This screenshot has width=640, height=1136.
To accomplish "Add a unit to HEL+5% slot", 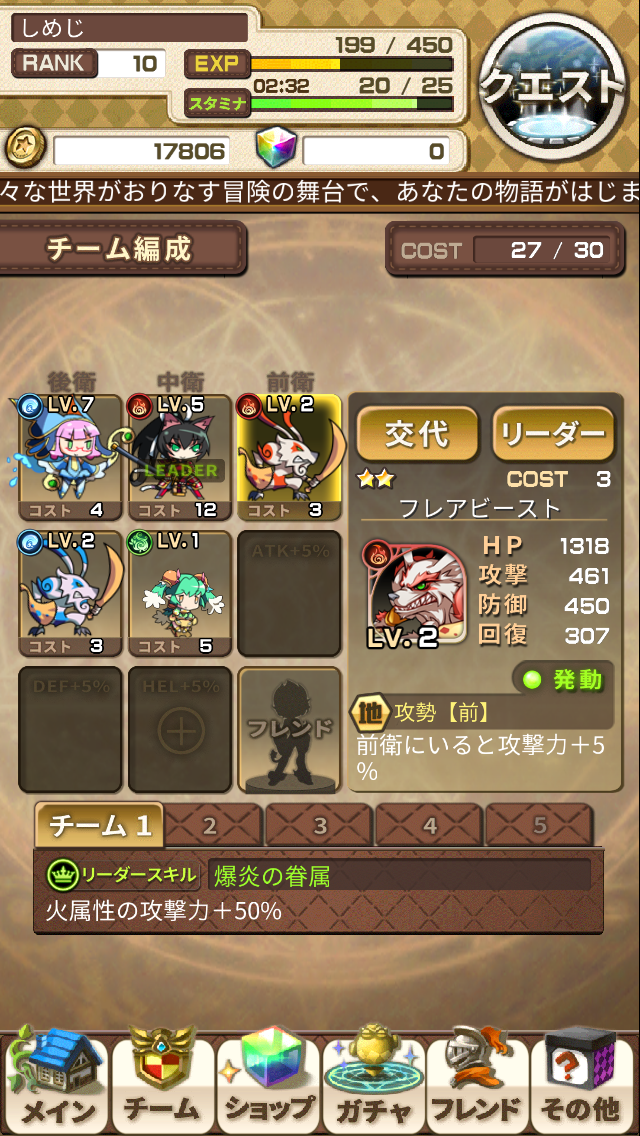I will pyautogui.click(x=180, y=729).
